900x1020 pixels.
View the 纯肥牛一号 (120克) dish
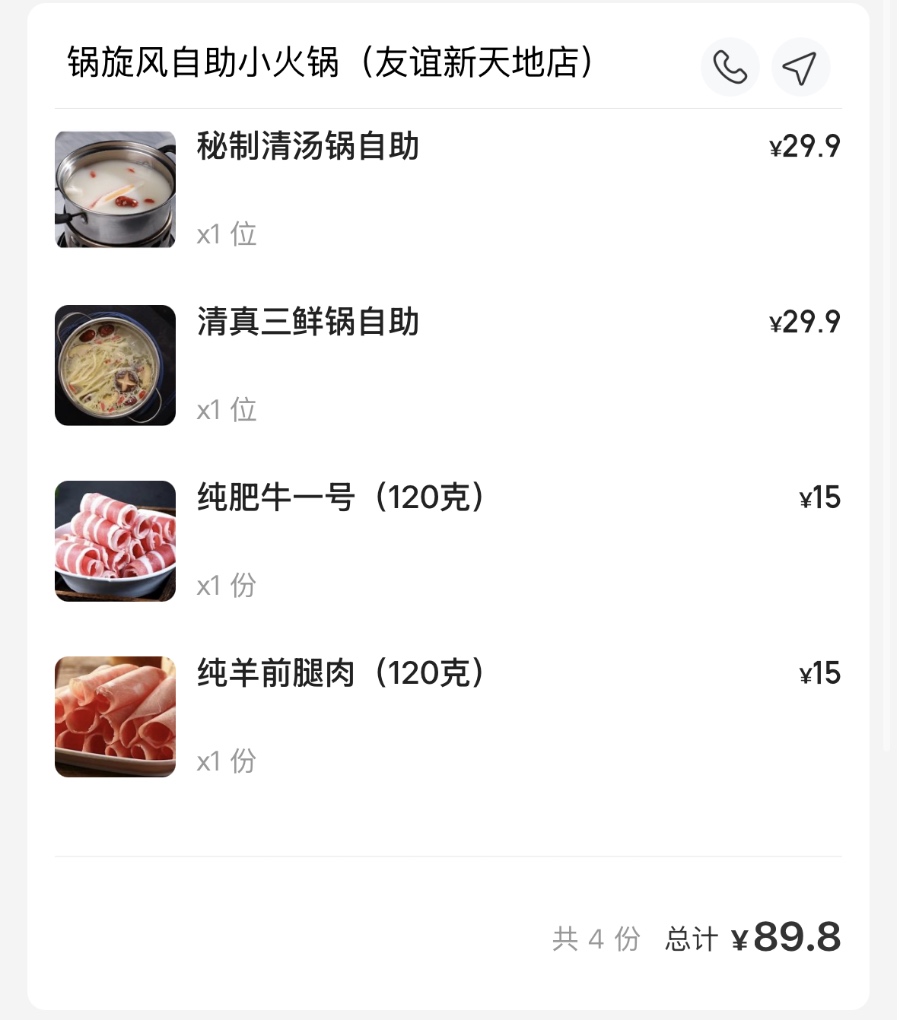[x=342, y=498]
